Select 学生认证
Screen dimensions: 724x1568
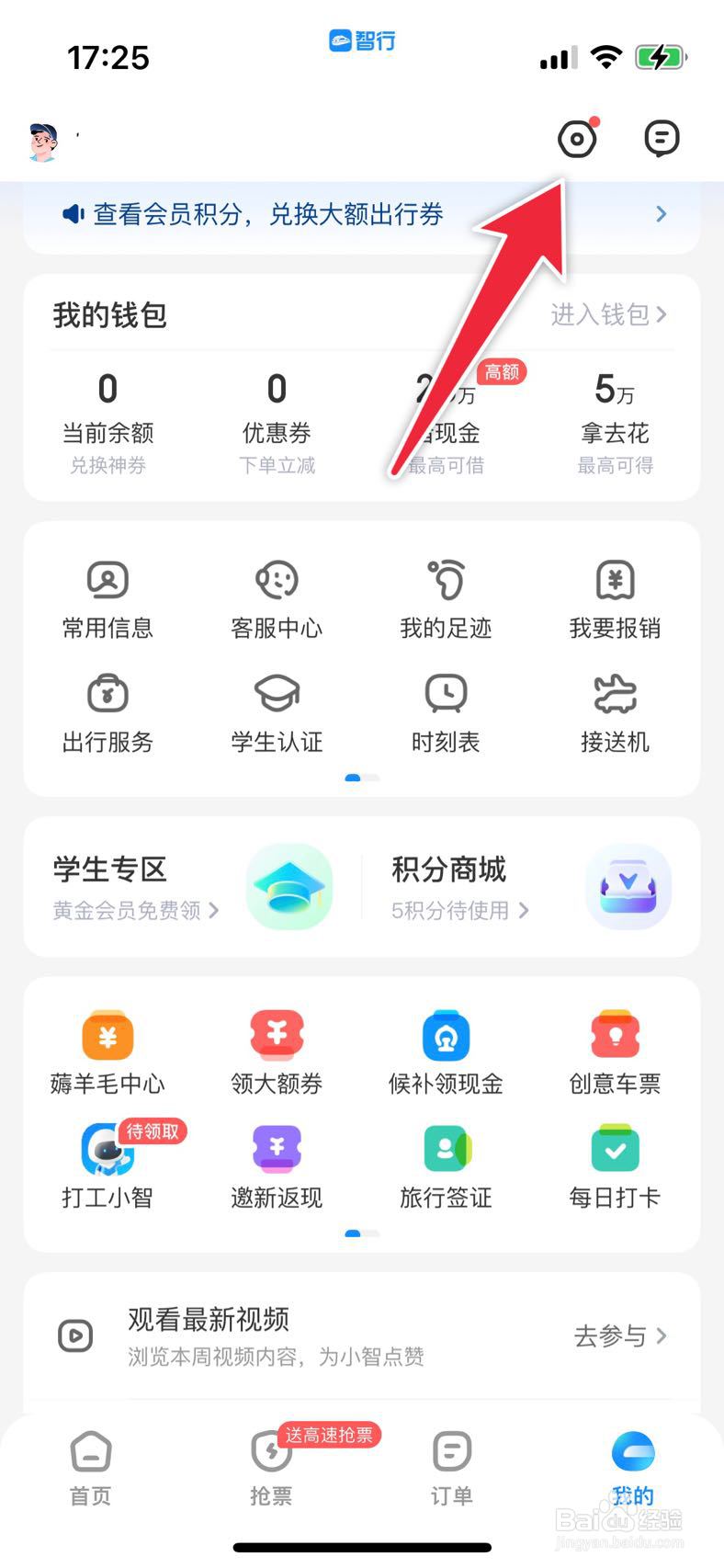click(x=277, y=713)
